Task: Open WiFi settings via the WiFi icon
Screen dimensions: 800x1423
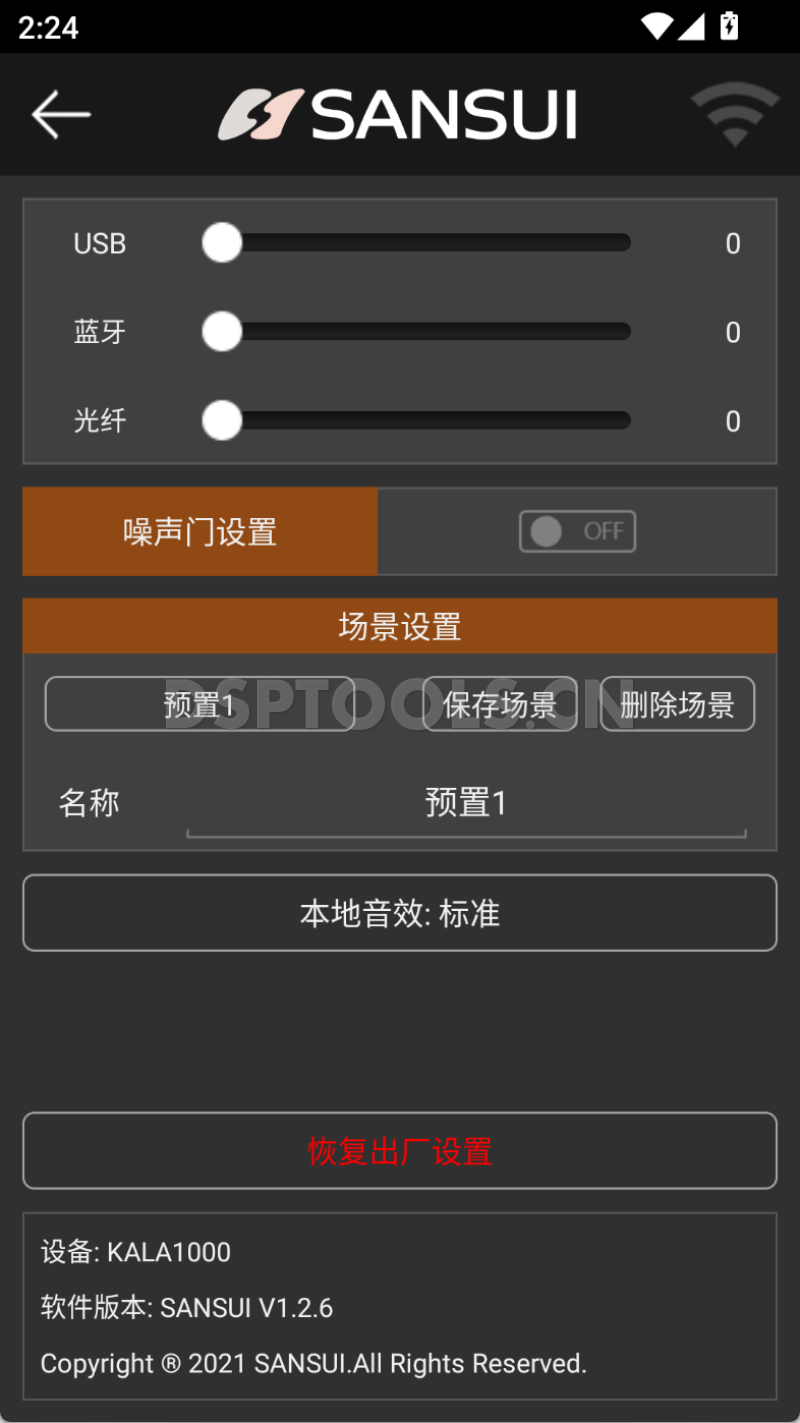Action: tap(735, 113)
